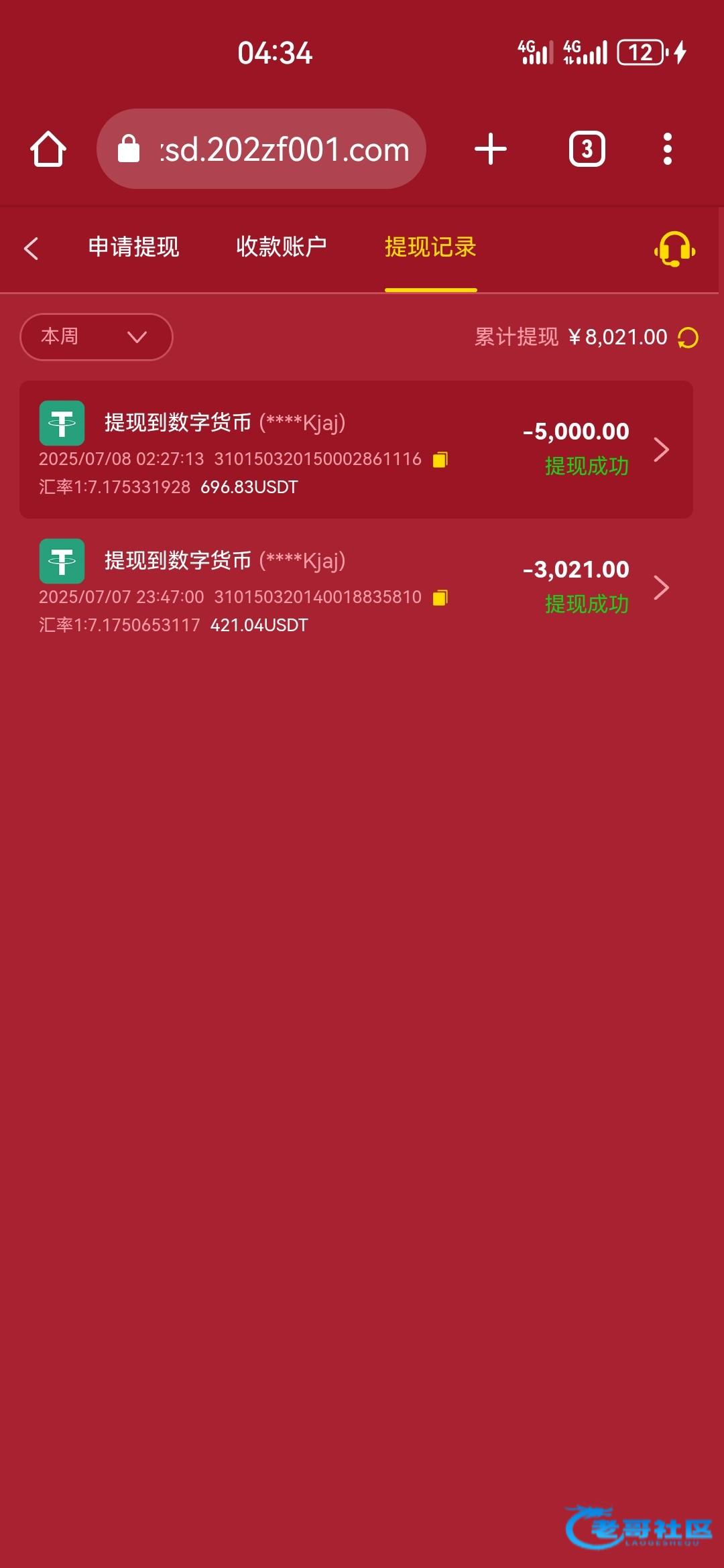View the open tabs switcher
This screenshot has width=724, height=1568.
click(x=587, y=149)
